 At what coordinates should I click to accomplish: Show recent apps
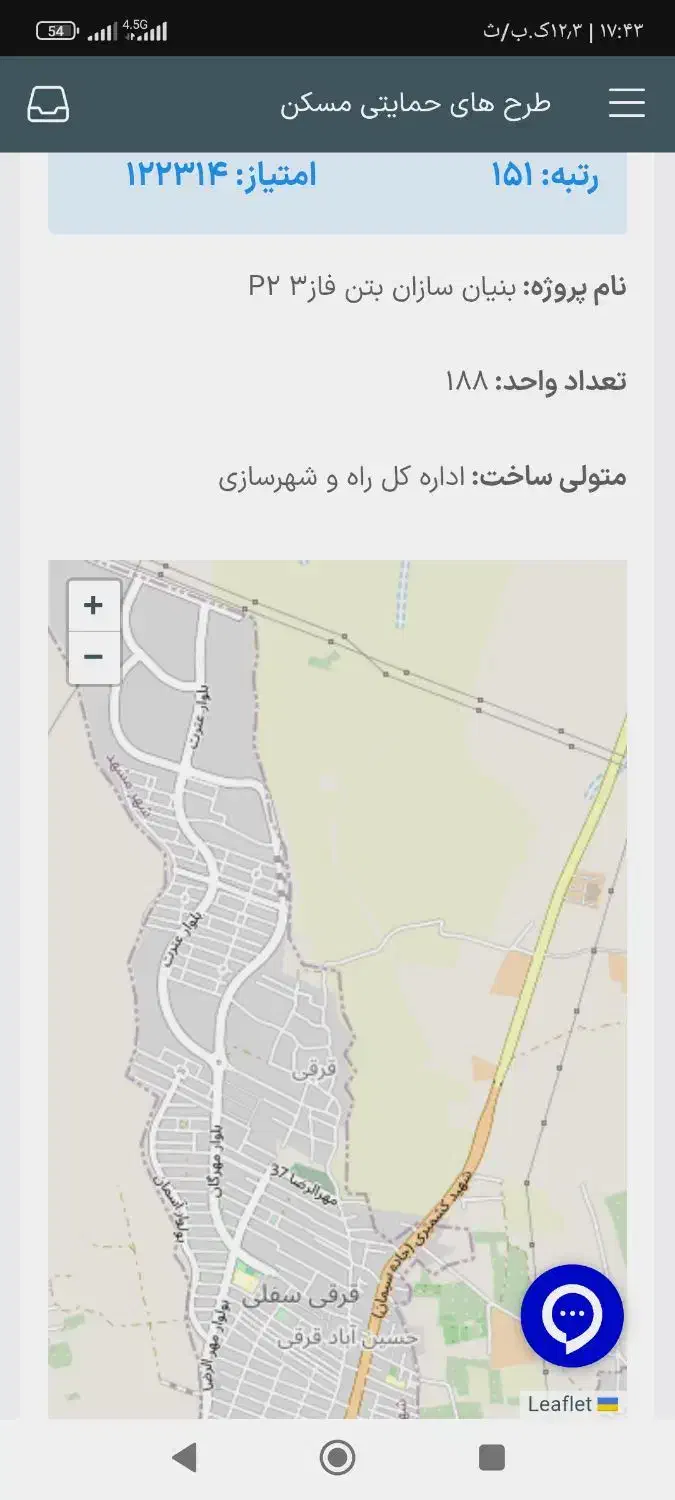click(x=491, y=1458)
